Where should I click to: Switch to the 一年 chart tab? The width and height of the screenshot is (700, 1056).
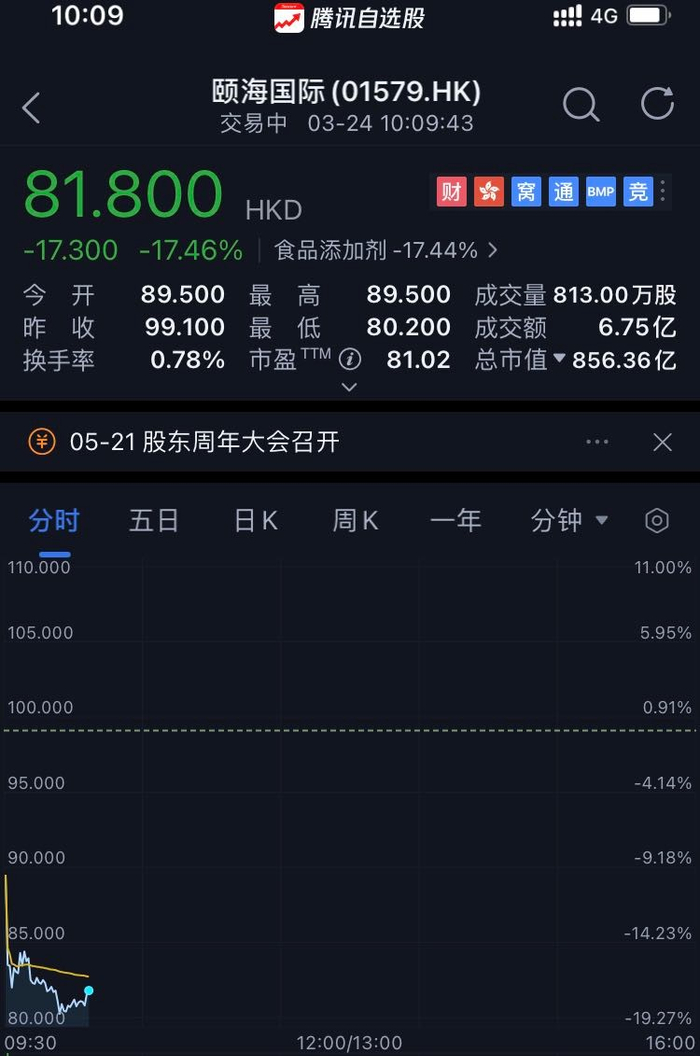click(455, 521)
